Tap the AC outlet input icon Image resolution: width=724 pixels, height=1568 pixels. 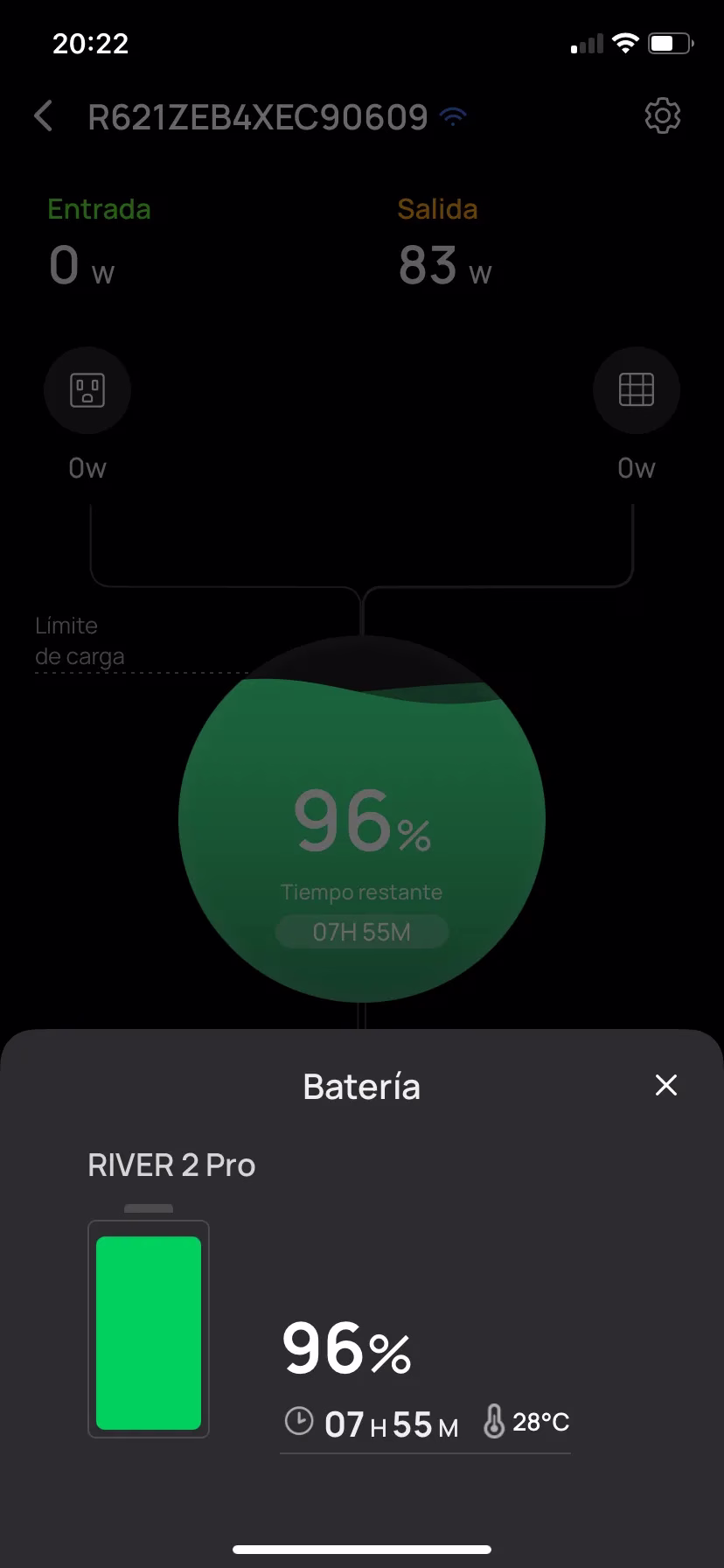coord(87,389)
